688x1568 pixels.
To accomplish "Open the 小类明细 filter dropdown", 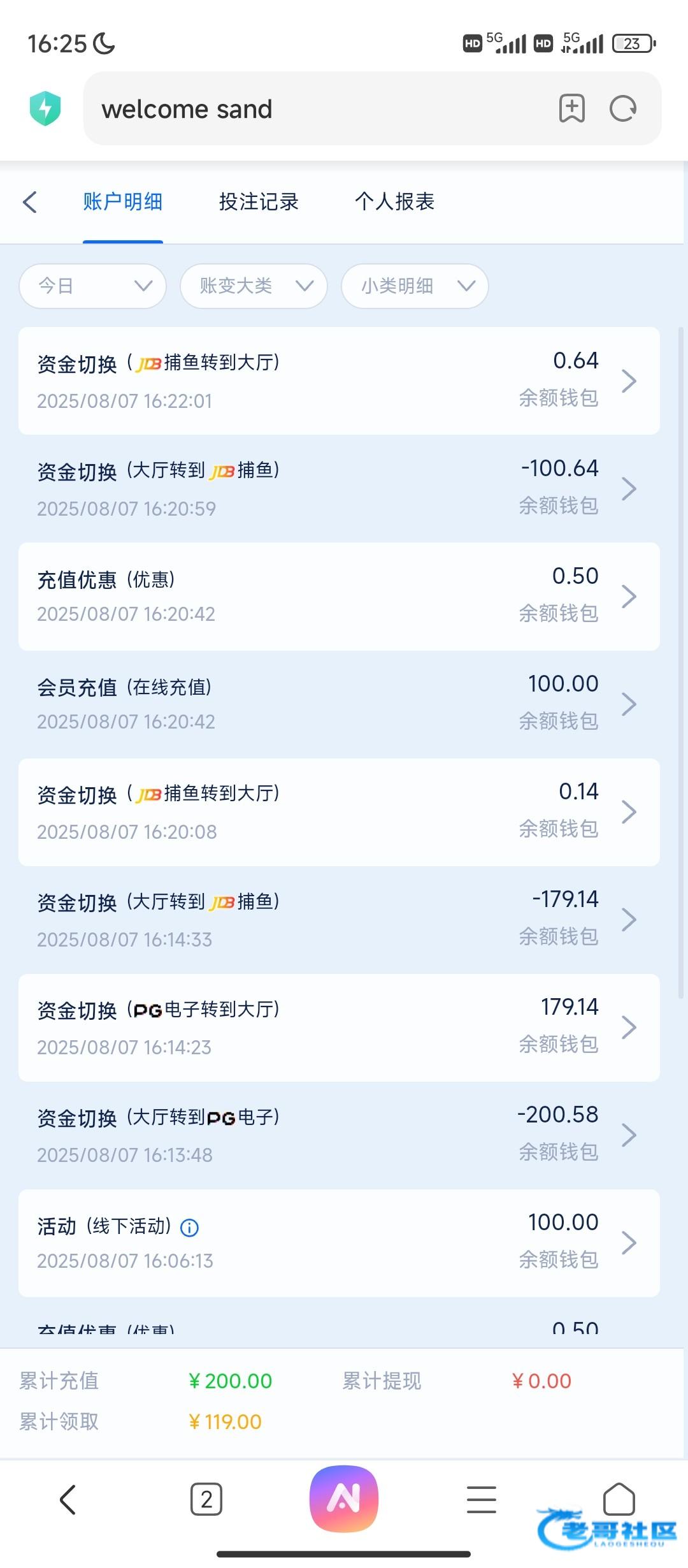I will 415,286.
